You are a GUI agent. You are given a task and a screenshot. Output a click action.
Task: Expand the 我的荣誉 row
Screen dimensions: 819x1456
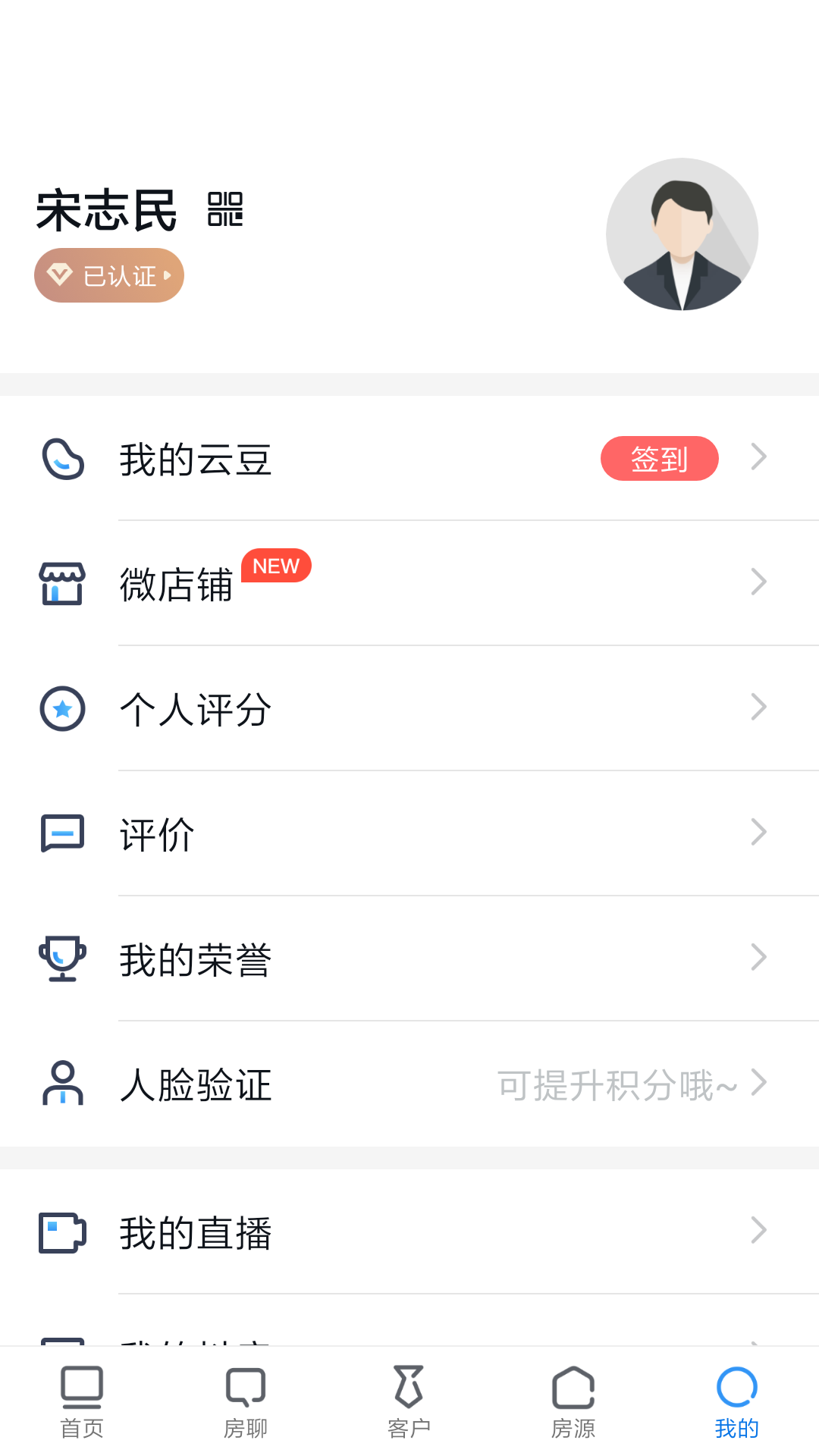pyautogui.click(x=759, y=959)
